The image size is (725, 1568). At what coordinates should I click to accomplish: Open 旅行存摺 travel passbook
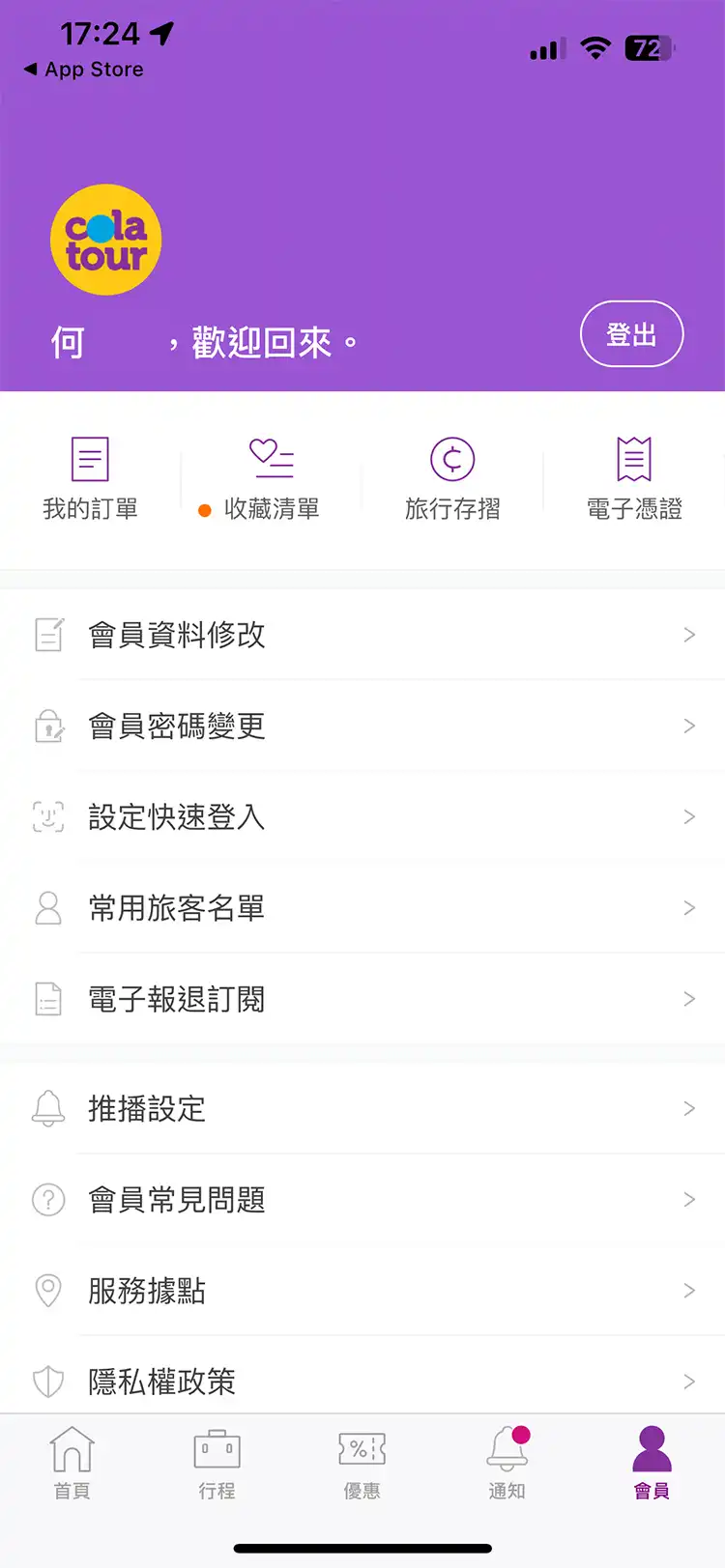point(452,479)
